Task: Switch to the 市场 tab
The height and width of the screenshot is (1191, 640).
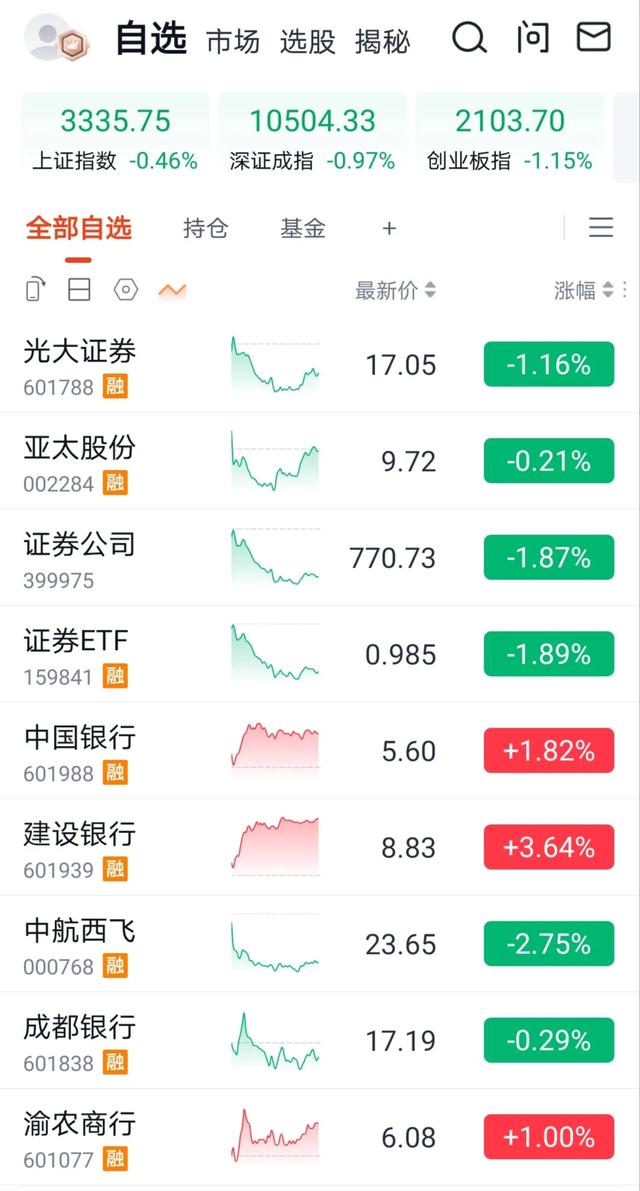Action: (233, 41)
